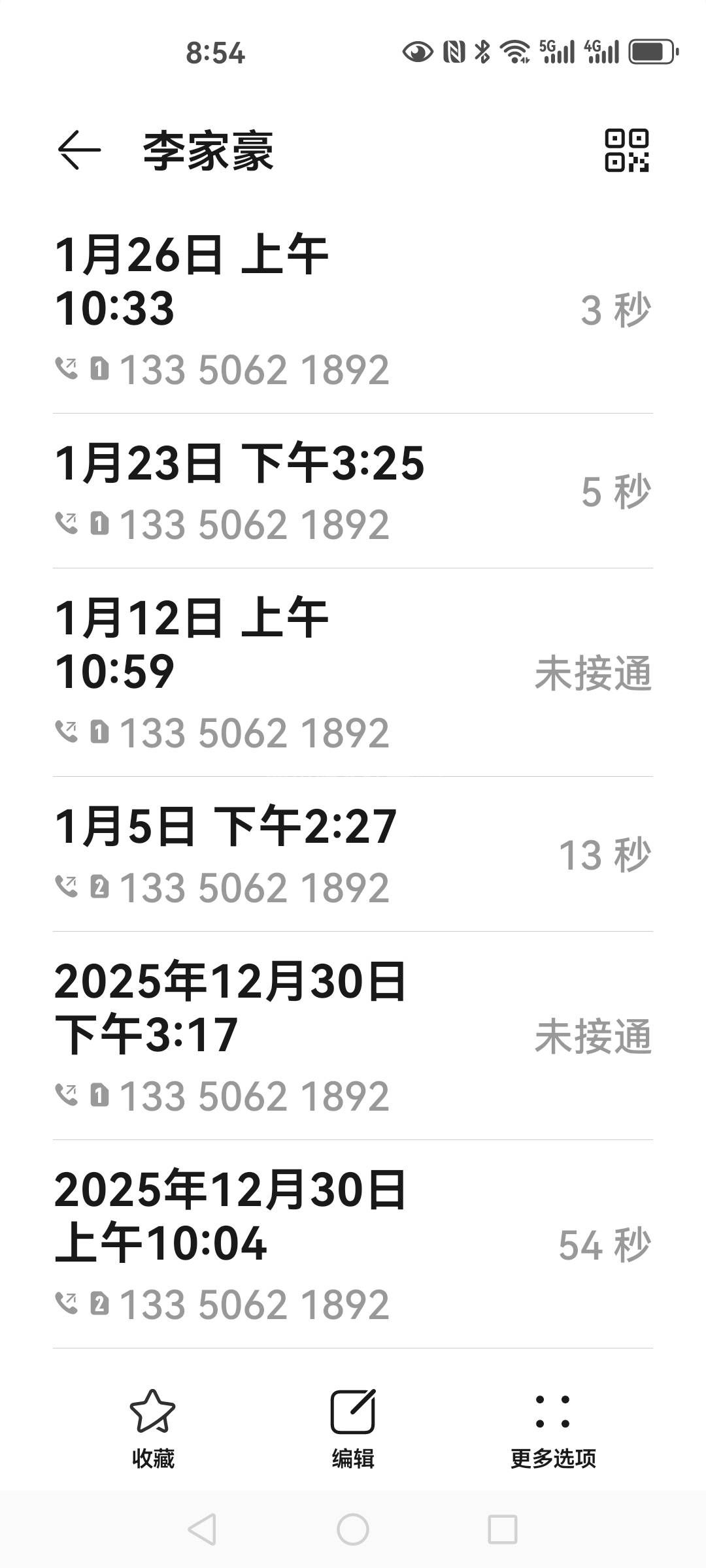Open the 2025年12月30日 下午3:17 call record

[x=353, y=1036]
